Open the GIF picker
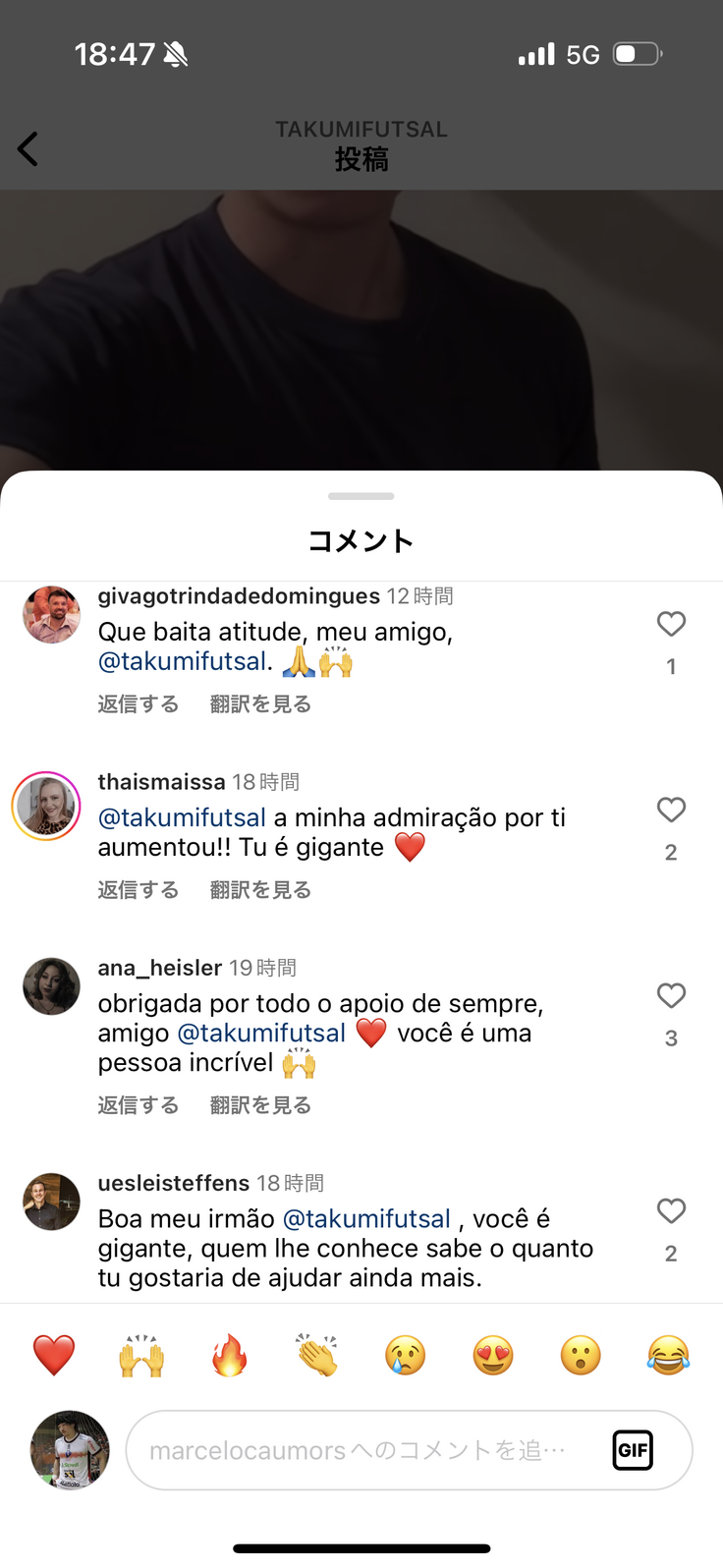723x1568 pixels. pyautogui.click(x=633, y=1450)
